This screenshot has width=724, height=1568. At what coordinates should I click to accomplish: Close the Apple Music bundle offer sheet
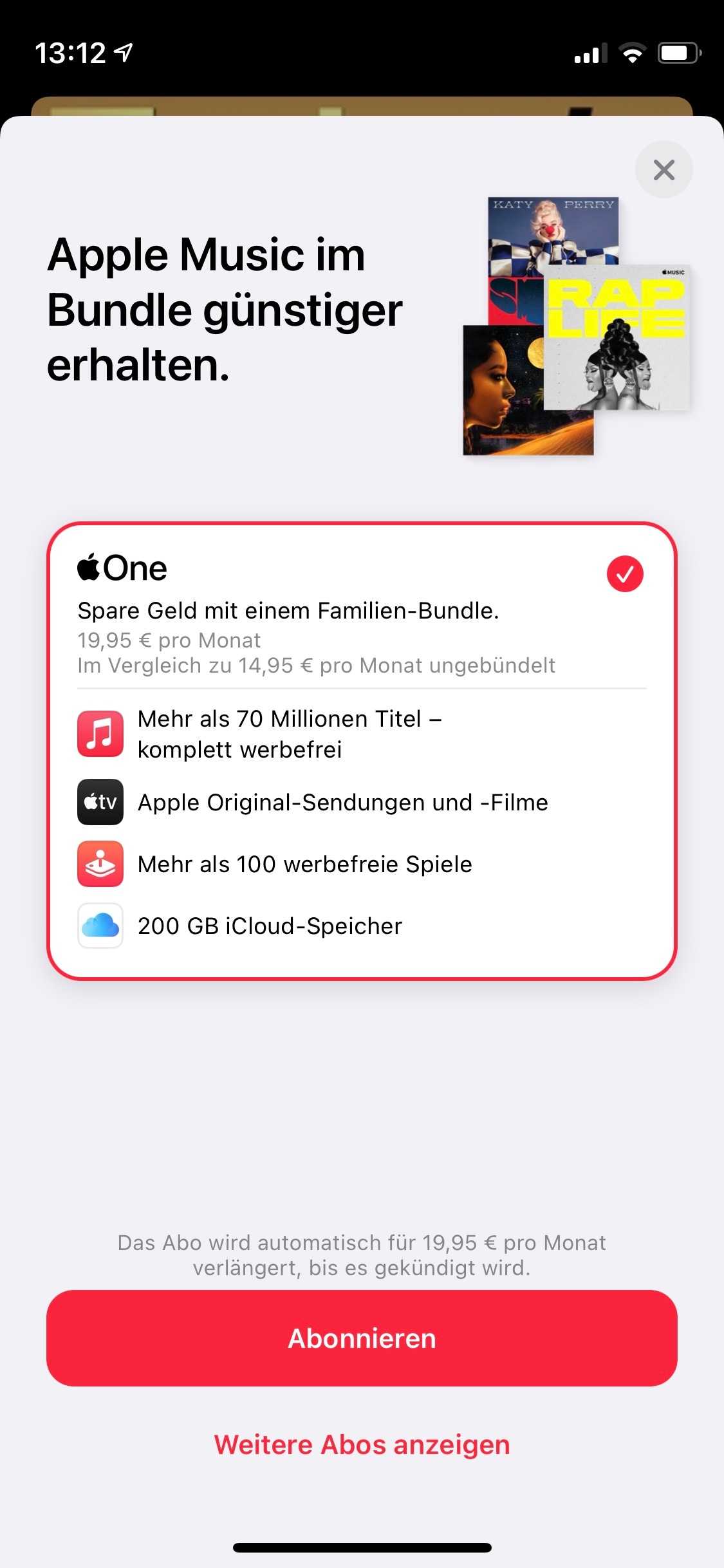coord(664,170)
